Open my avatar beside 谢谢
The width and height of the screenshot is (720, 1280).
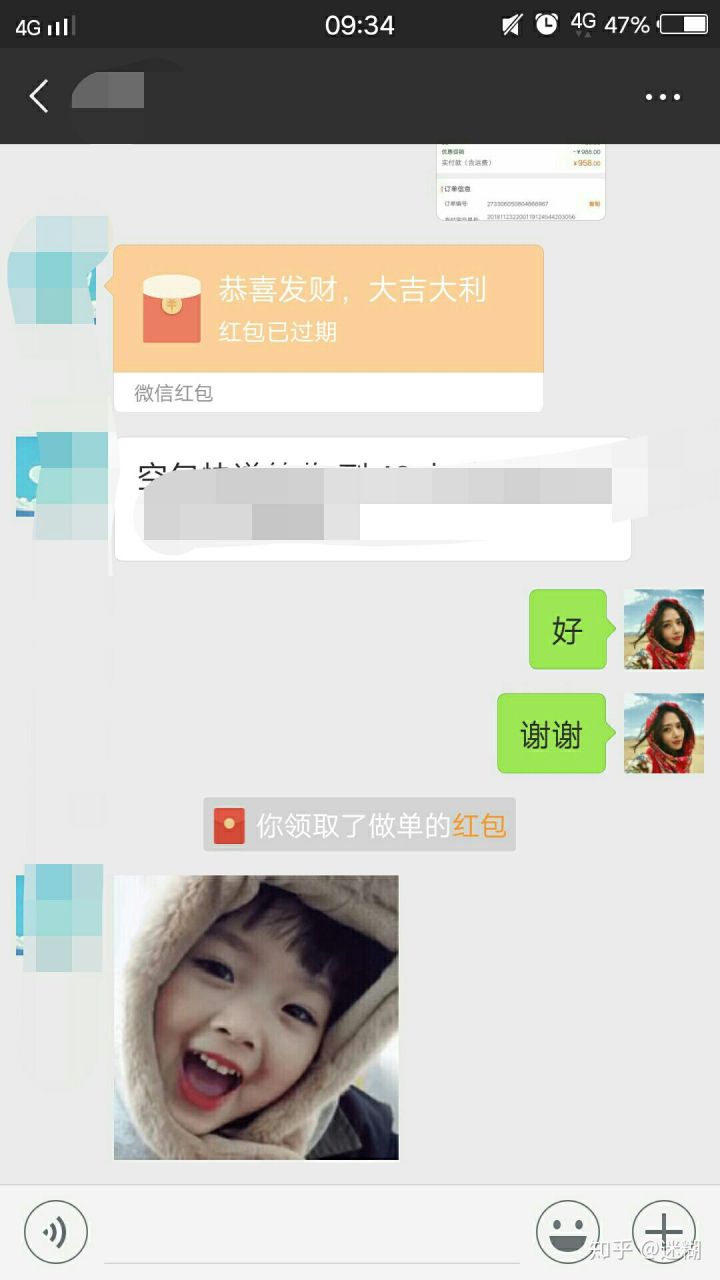(664, 733)
